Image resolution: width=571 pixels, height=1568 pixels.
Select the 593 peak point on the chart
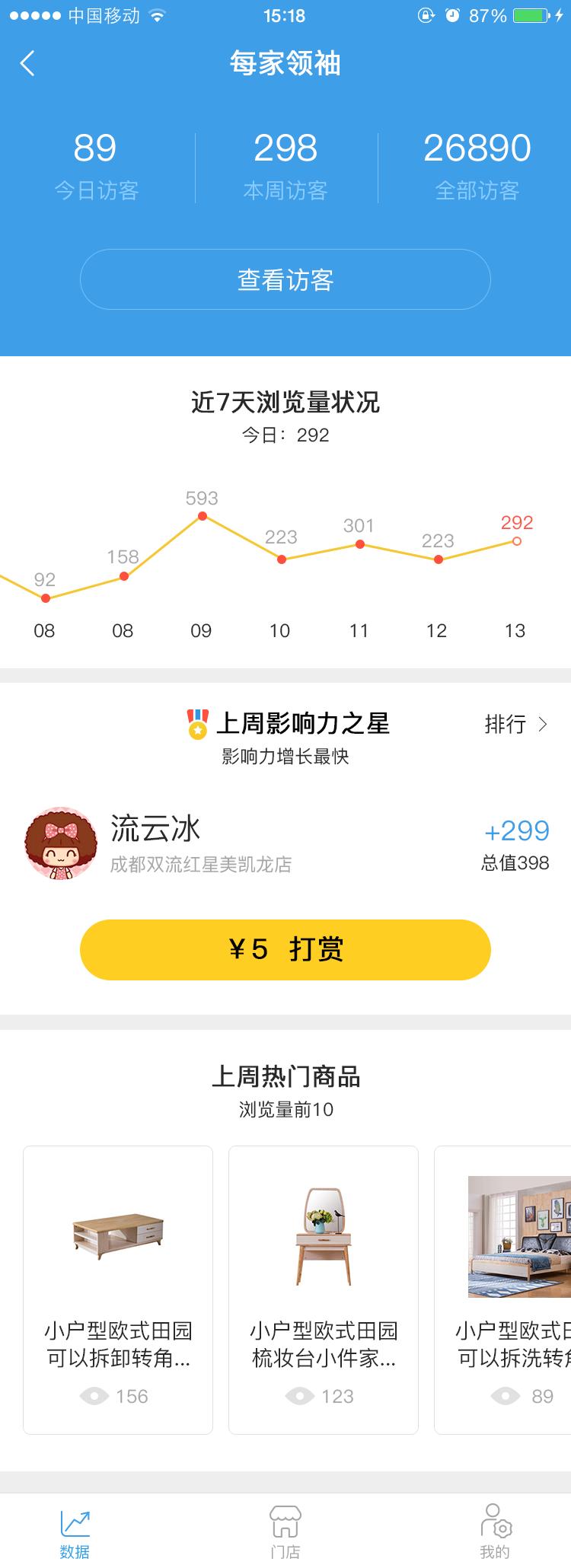tap(202, 517)
